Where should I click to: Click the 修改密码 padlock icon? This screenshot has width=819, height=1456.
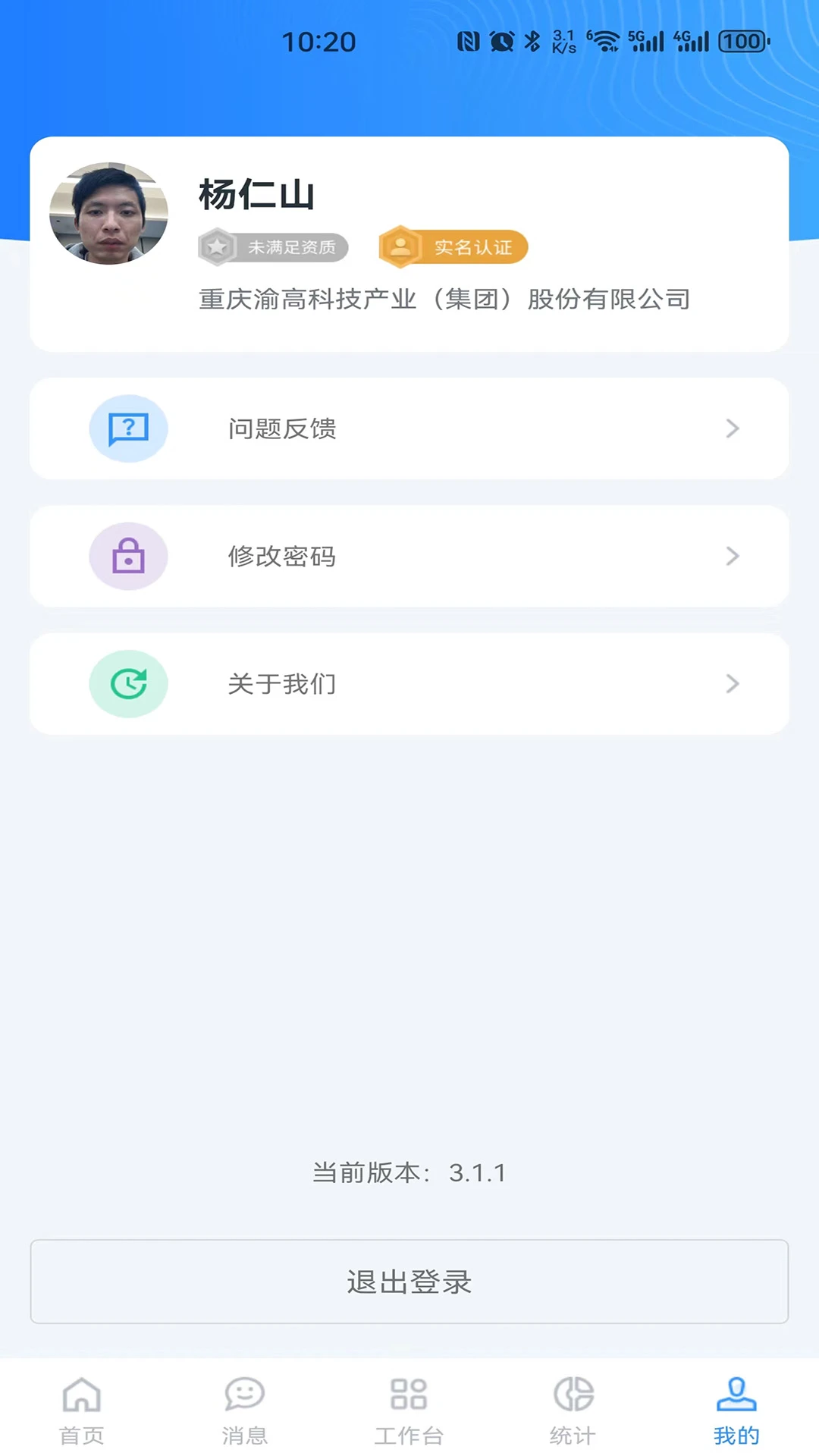coord(128,556)
